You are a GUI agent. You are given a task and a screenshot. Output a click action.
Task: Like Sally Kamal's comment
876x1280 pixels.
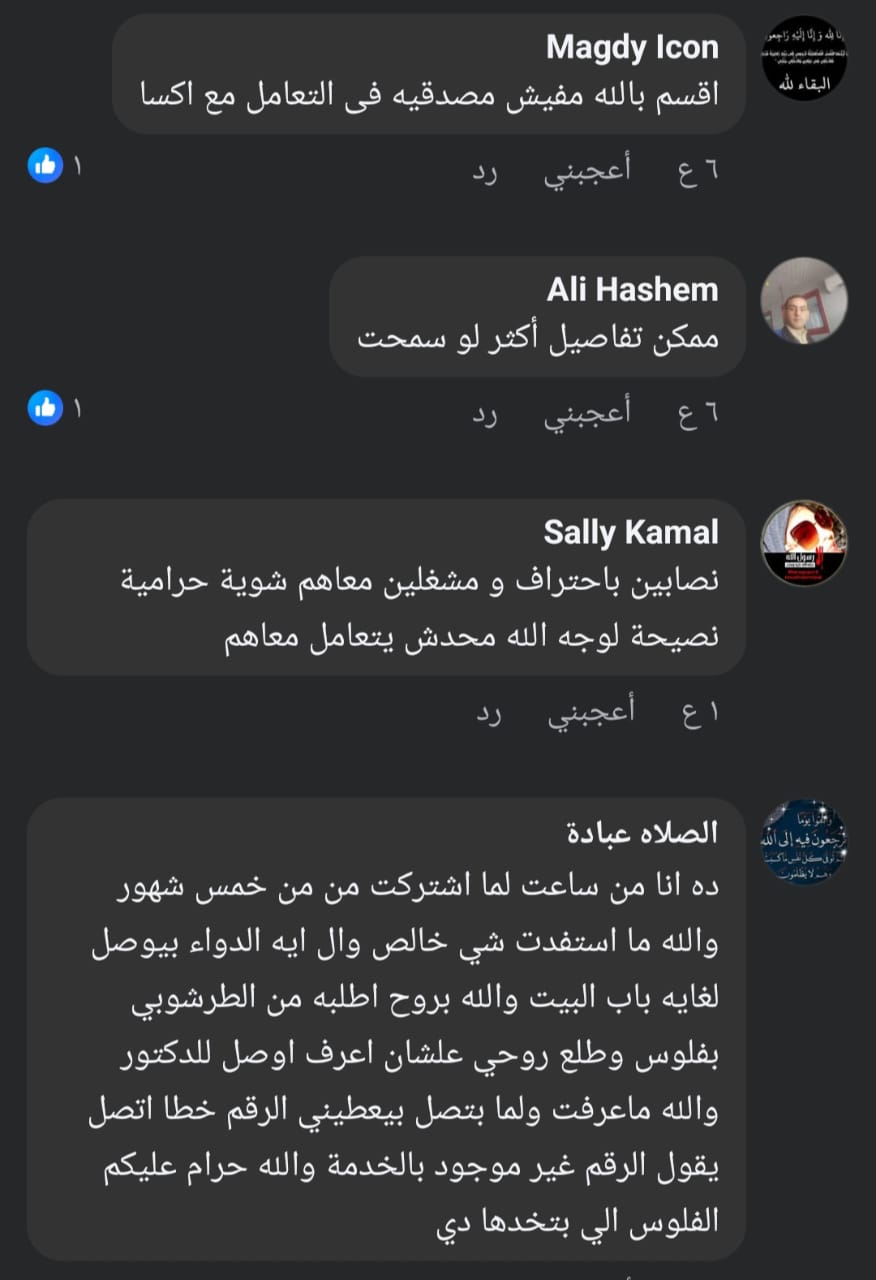pyautogui.click(x=586, y=714)
